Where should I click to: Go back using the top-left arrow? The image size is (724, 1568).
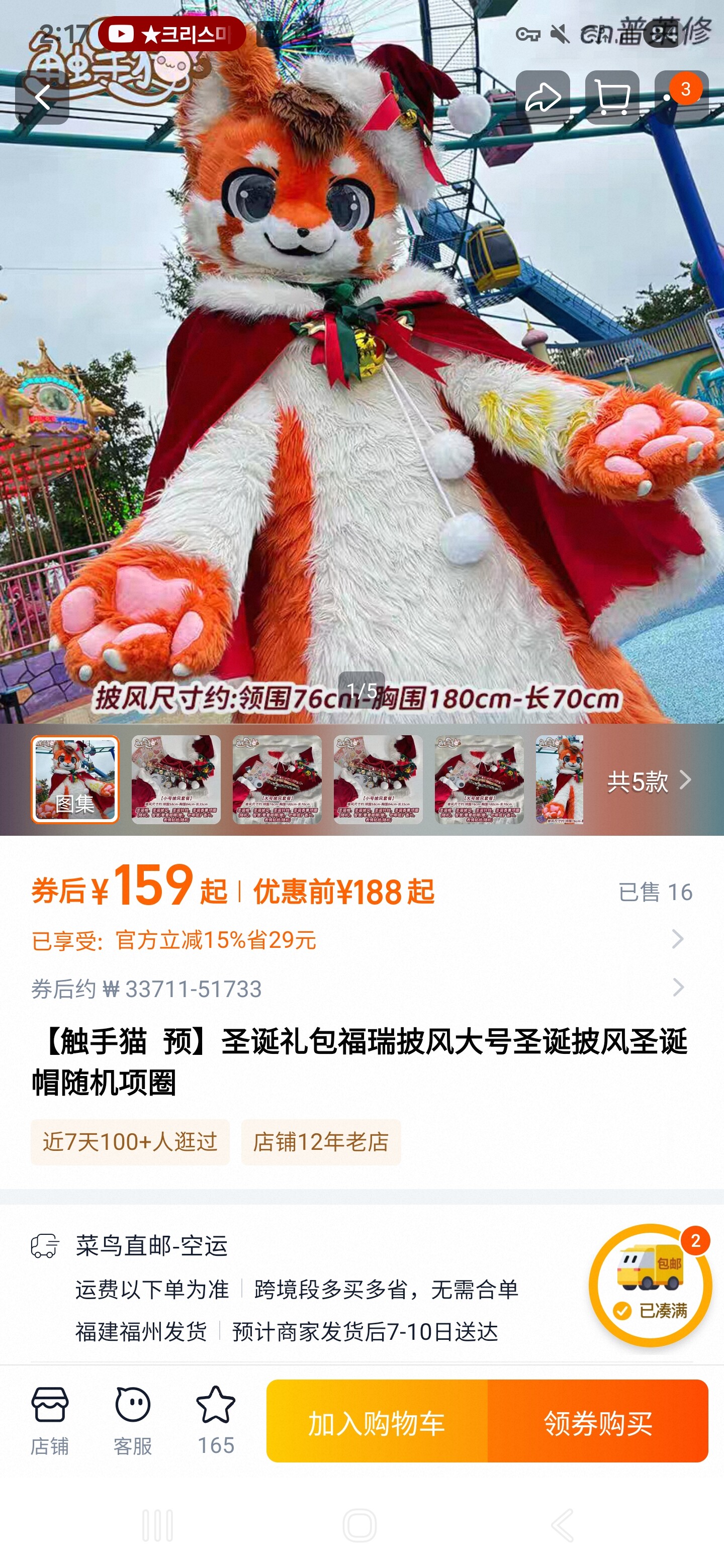[x=42, y=97]
